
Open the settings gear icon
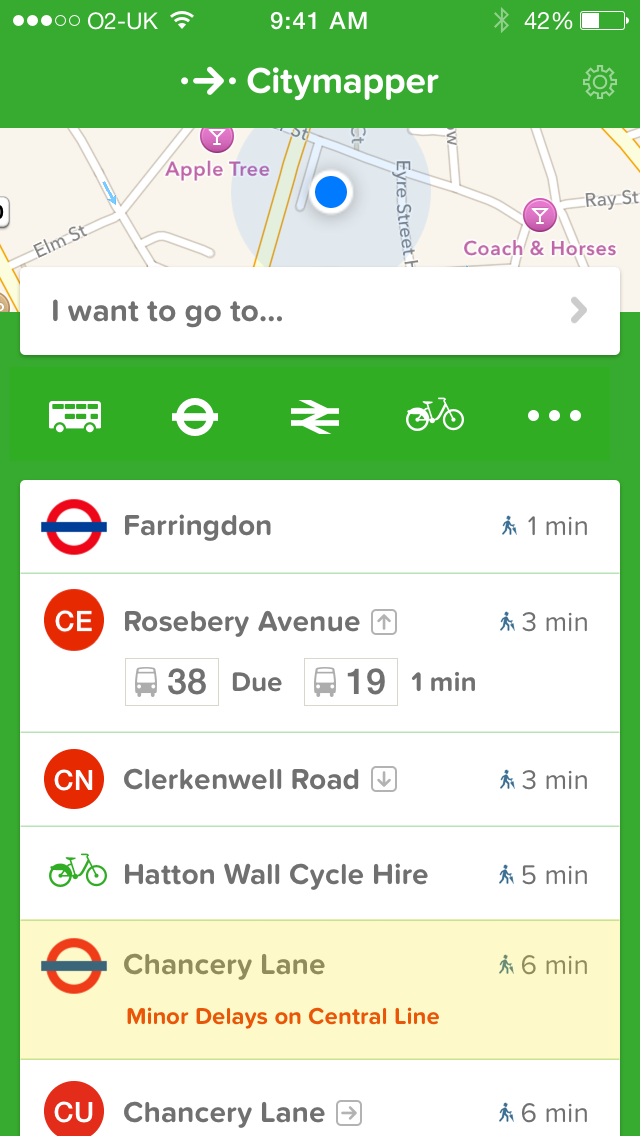coord(599,83)
